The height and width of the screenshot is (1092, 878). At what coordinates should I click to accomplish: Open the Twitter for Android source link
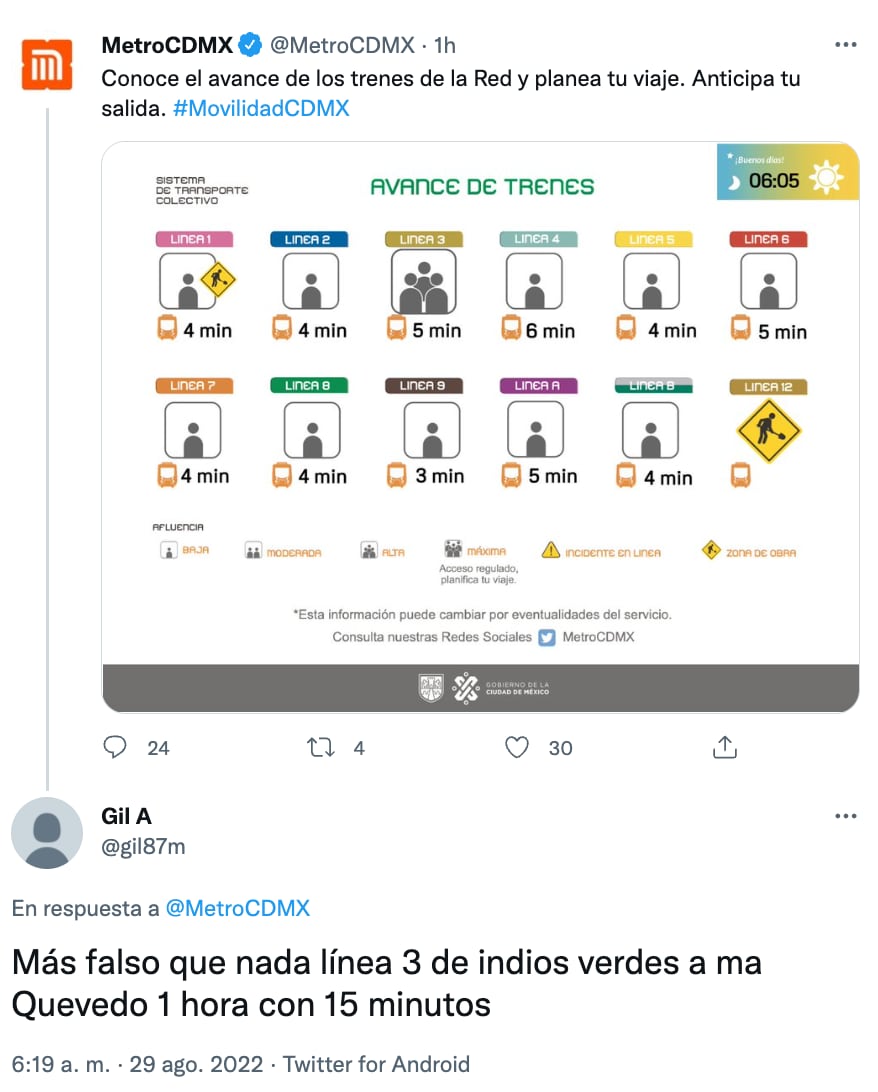[x=376, y=1064]
